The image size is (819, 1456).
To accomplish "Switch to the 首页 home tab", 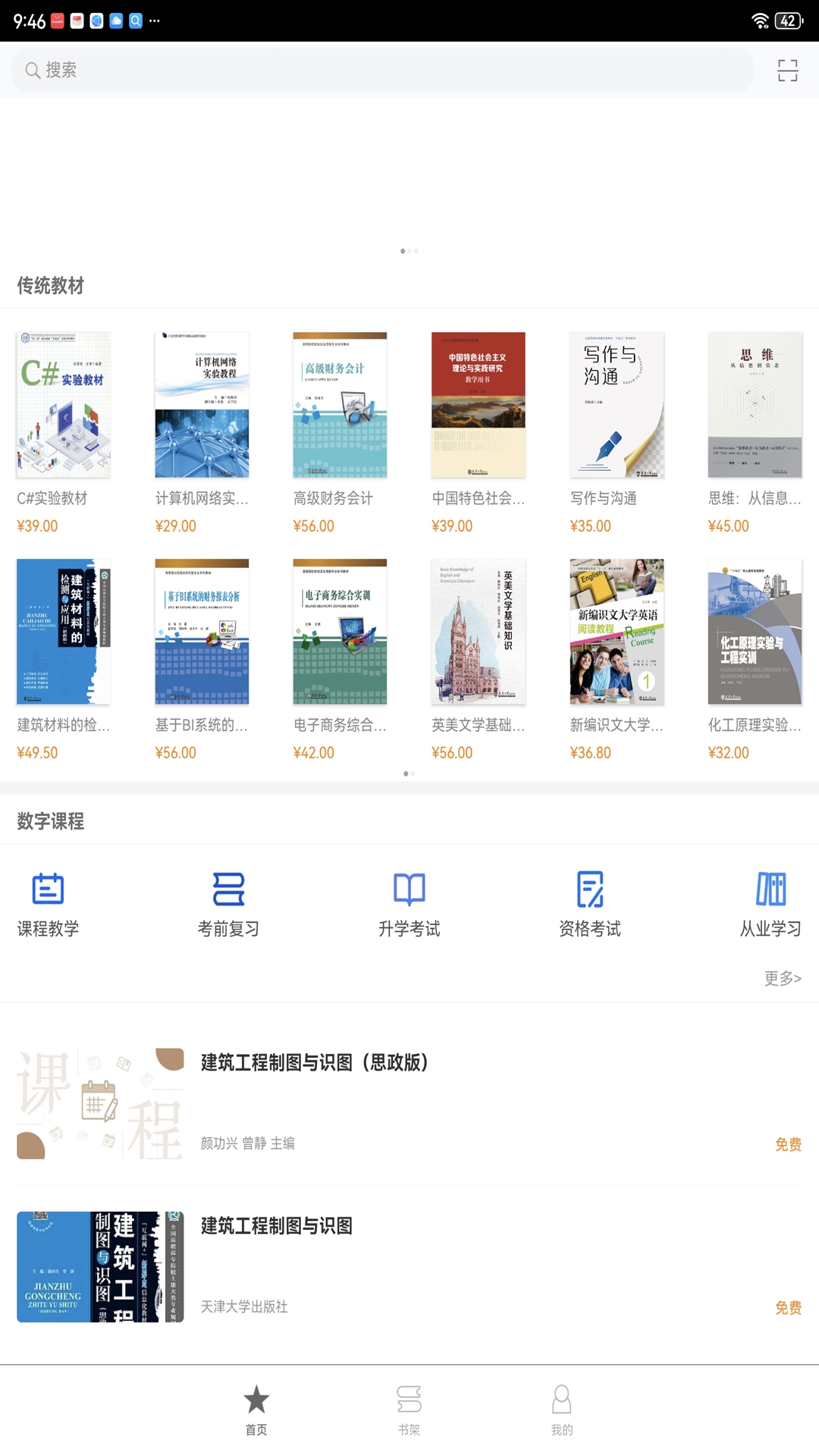I will 256,1407.
